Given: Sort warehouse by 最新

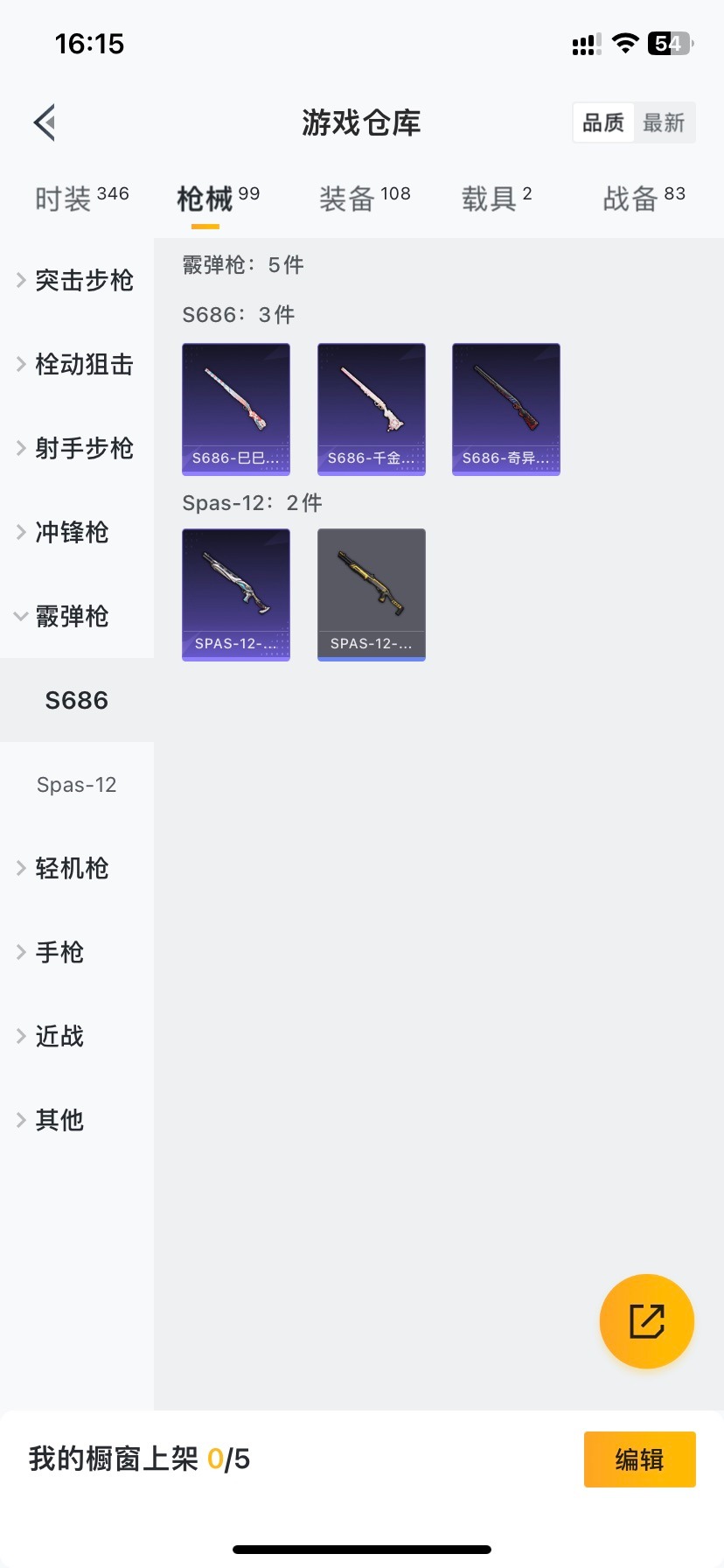Looking at the screenshot, I should pos(664,122).
